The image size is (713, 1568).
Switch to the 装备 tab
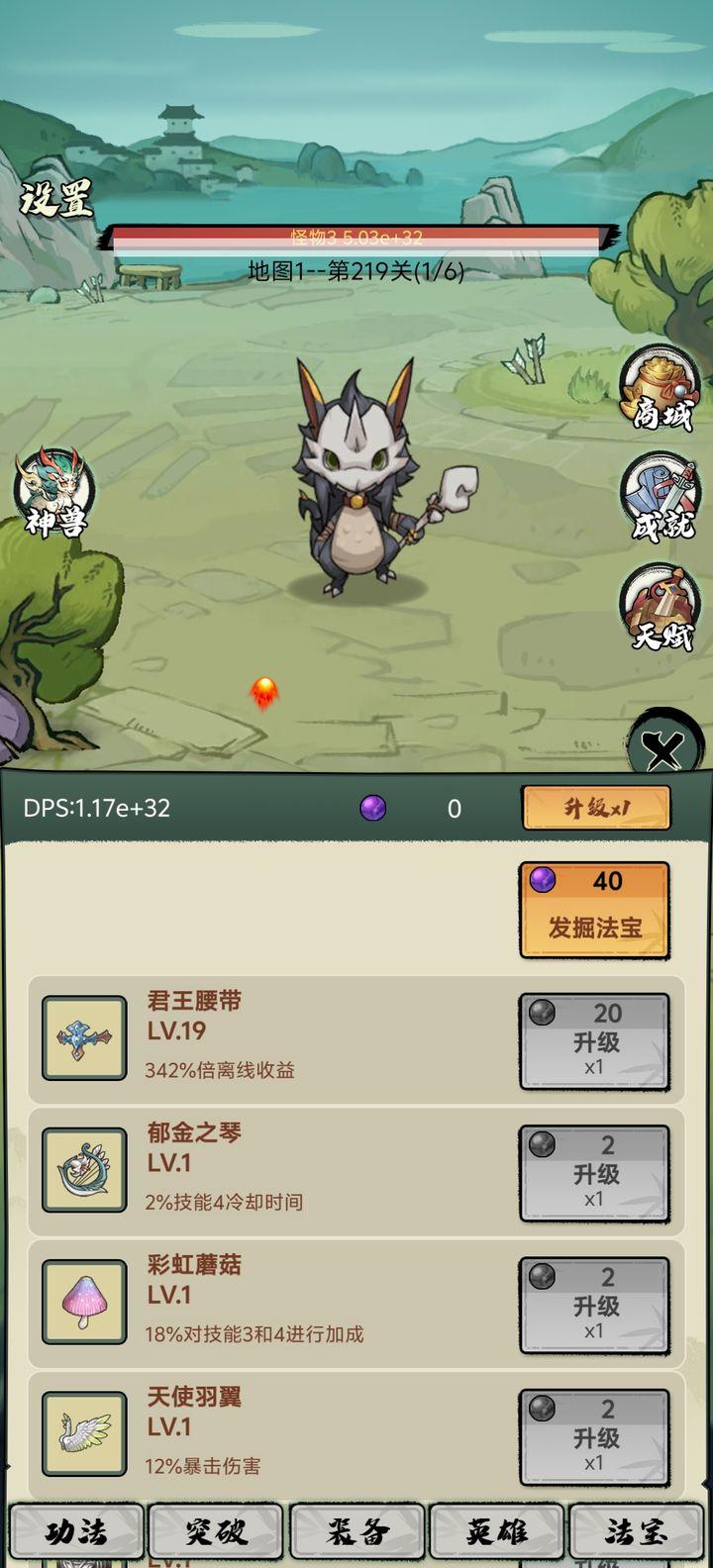point(356,1532)
